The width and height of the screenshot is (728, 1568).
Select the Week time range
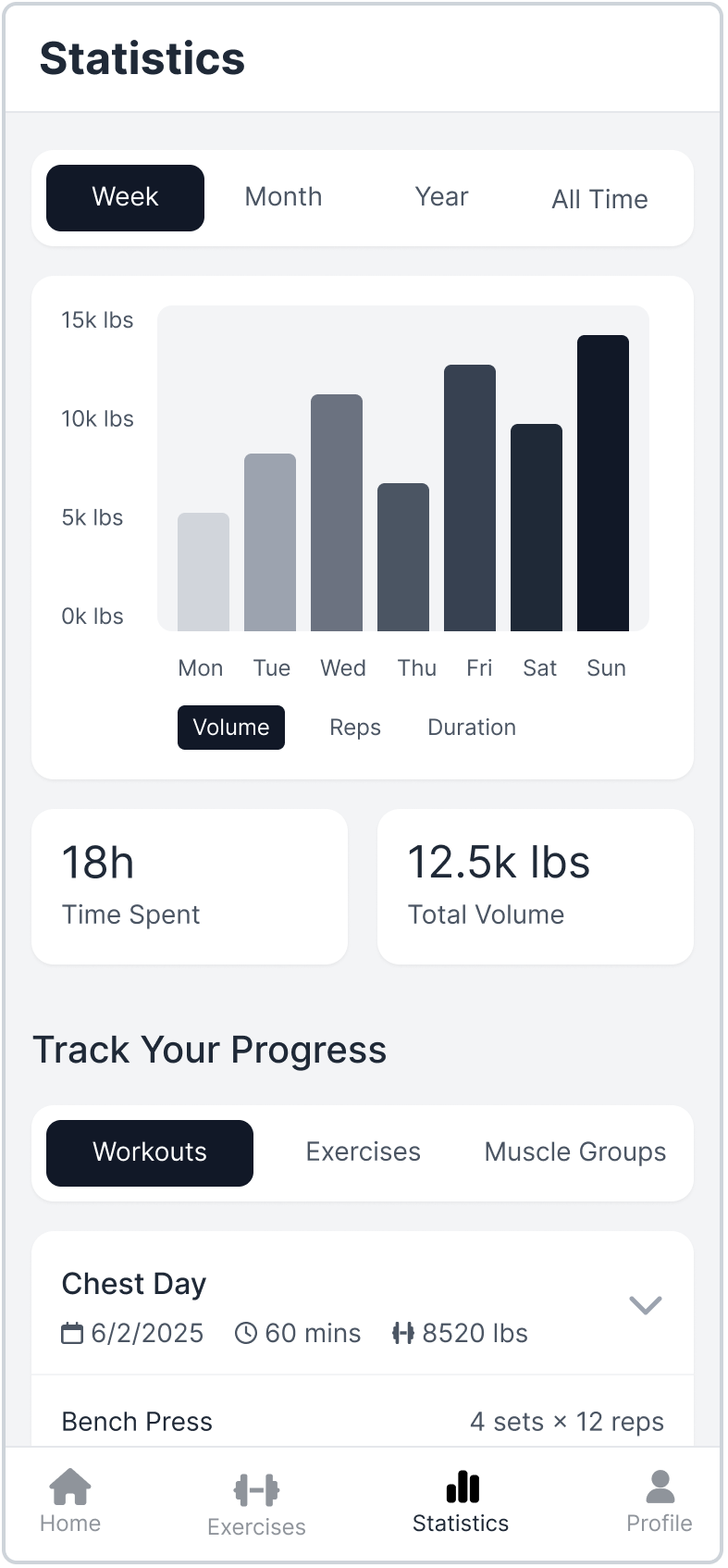coord(125,197)
